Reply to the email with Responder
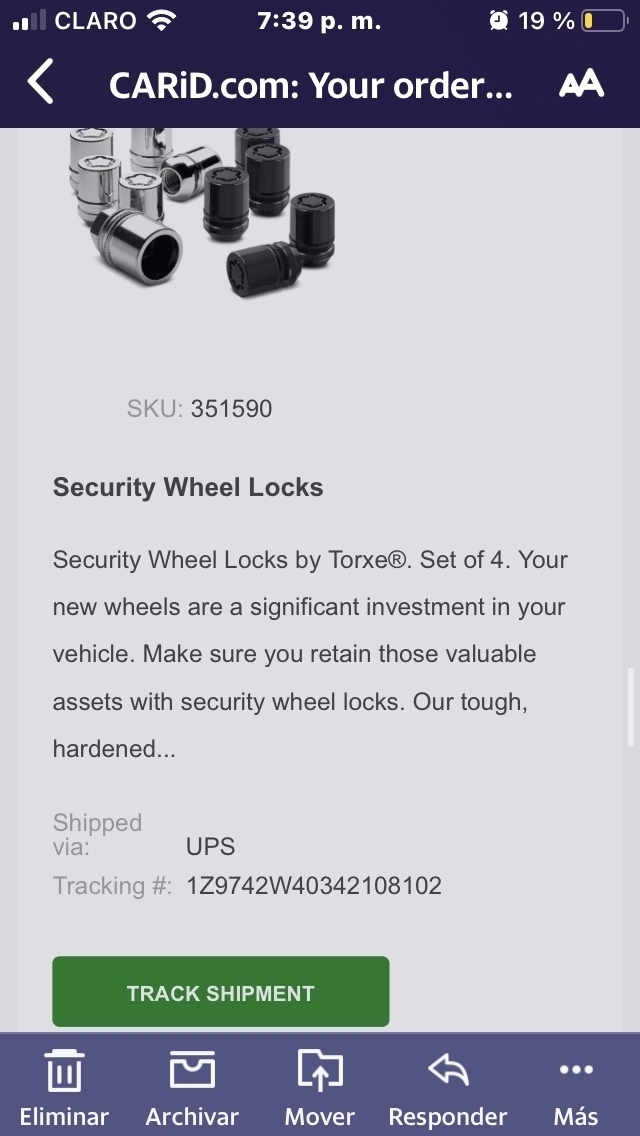Image resolution: width=640 pixels, height=1136 pixels. click(x=448, y=1087)
